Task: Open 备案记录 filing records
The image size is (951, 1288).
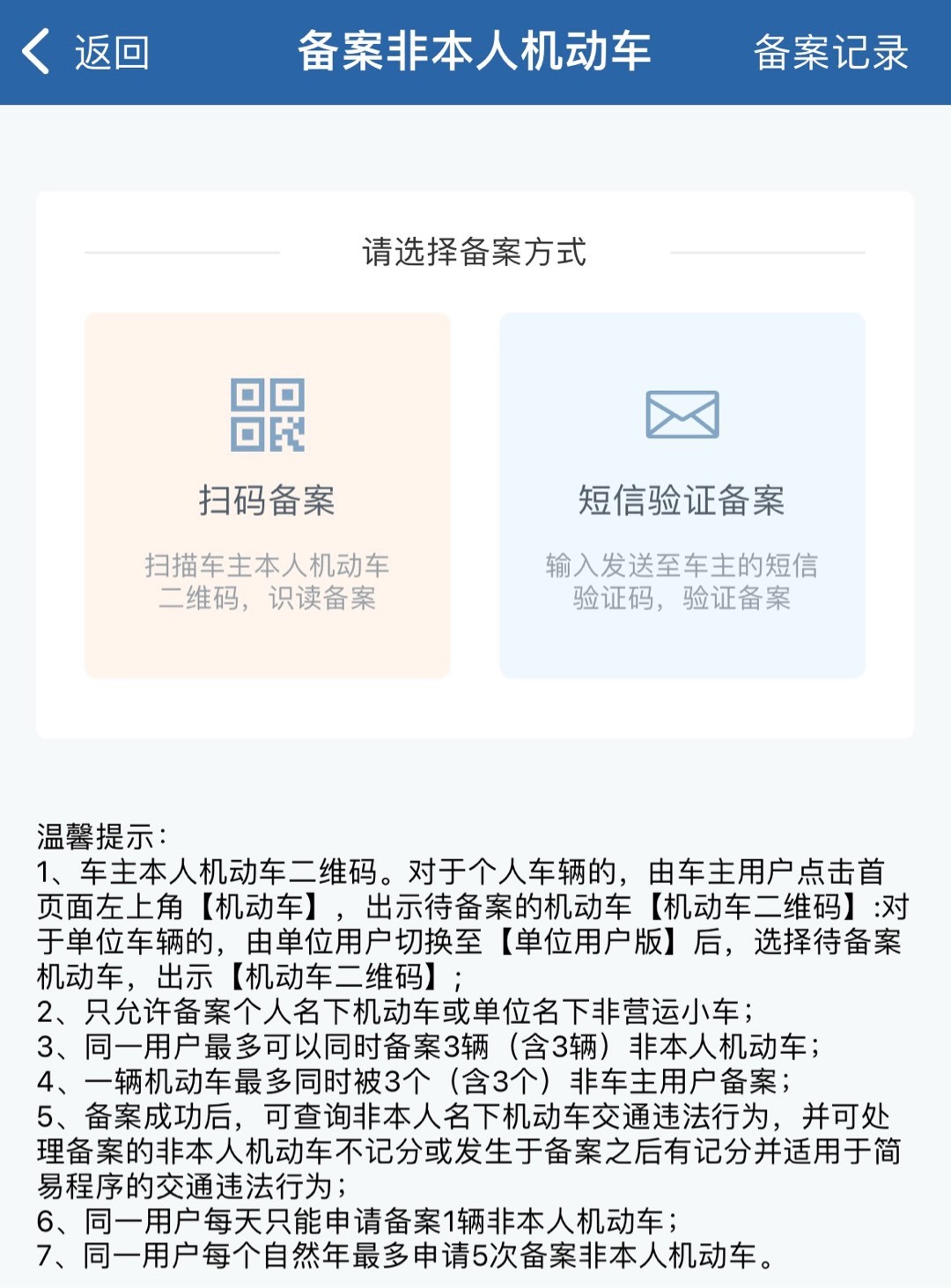Action: [830, 52]
